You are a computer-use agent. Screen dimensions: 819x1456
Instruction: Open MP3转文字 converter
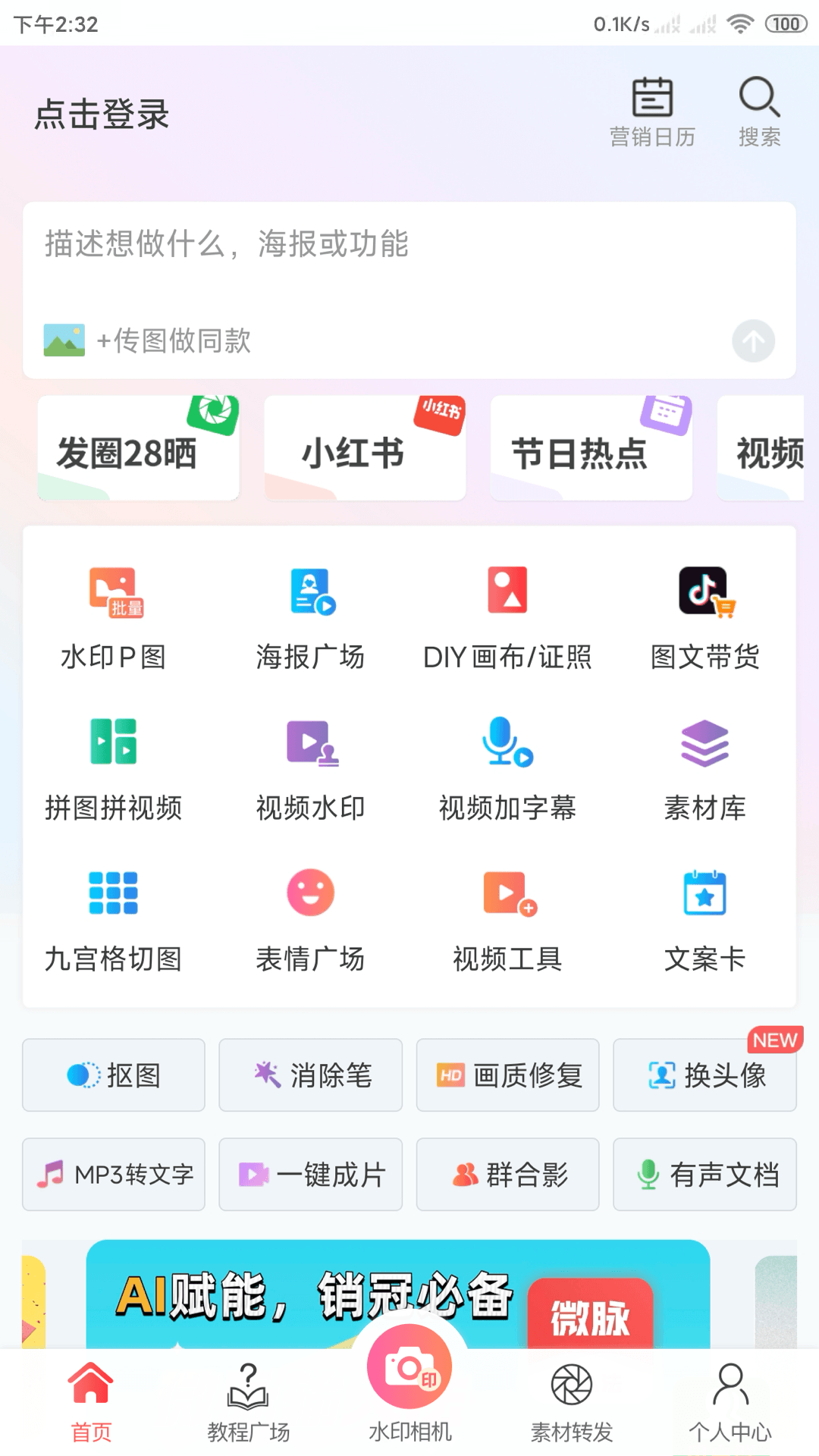(114, 1174)
